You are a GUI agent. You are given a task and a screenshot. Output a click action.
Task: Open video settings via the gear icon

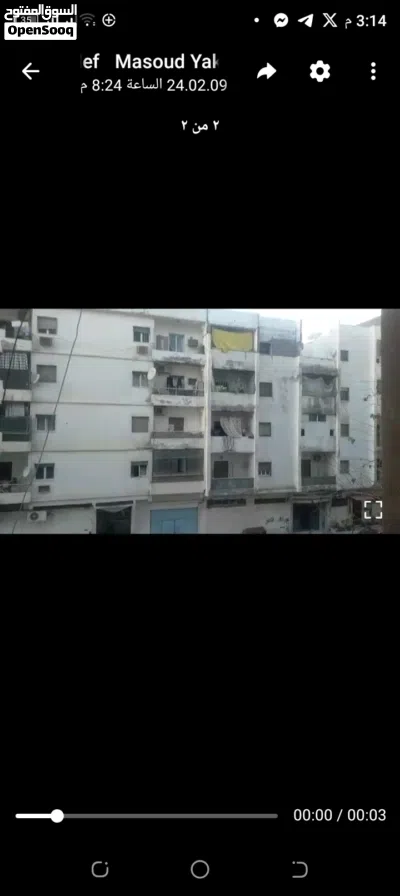tap(320, 71)
